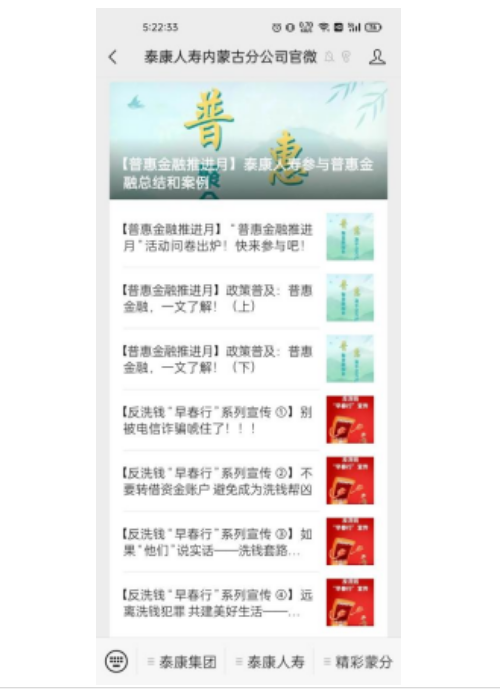Open the account profile icon
This screenshot has width=500, height=689.
(x=377, y=57)
